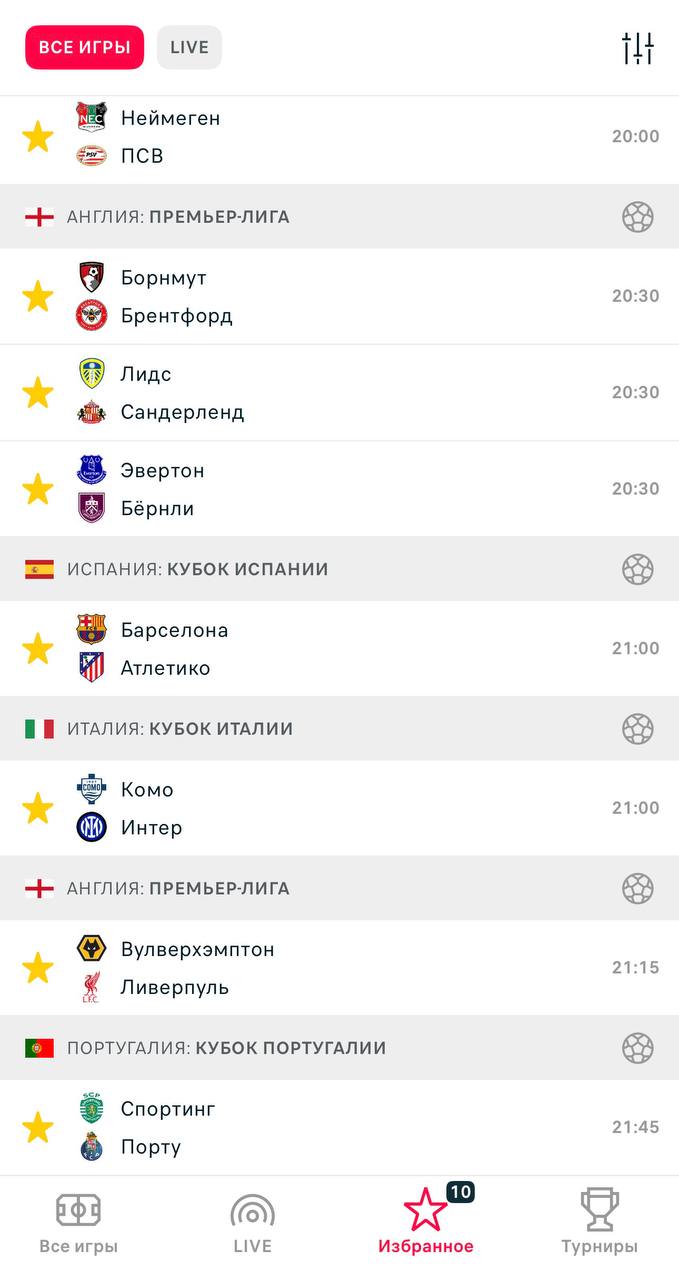Screen dimensions: 679x1280
Task: Open the Эвертон vs Бёрнли match
Action: click(340, 489)
